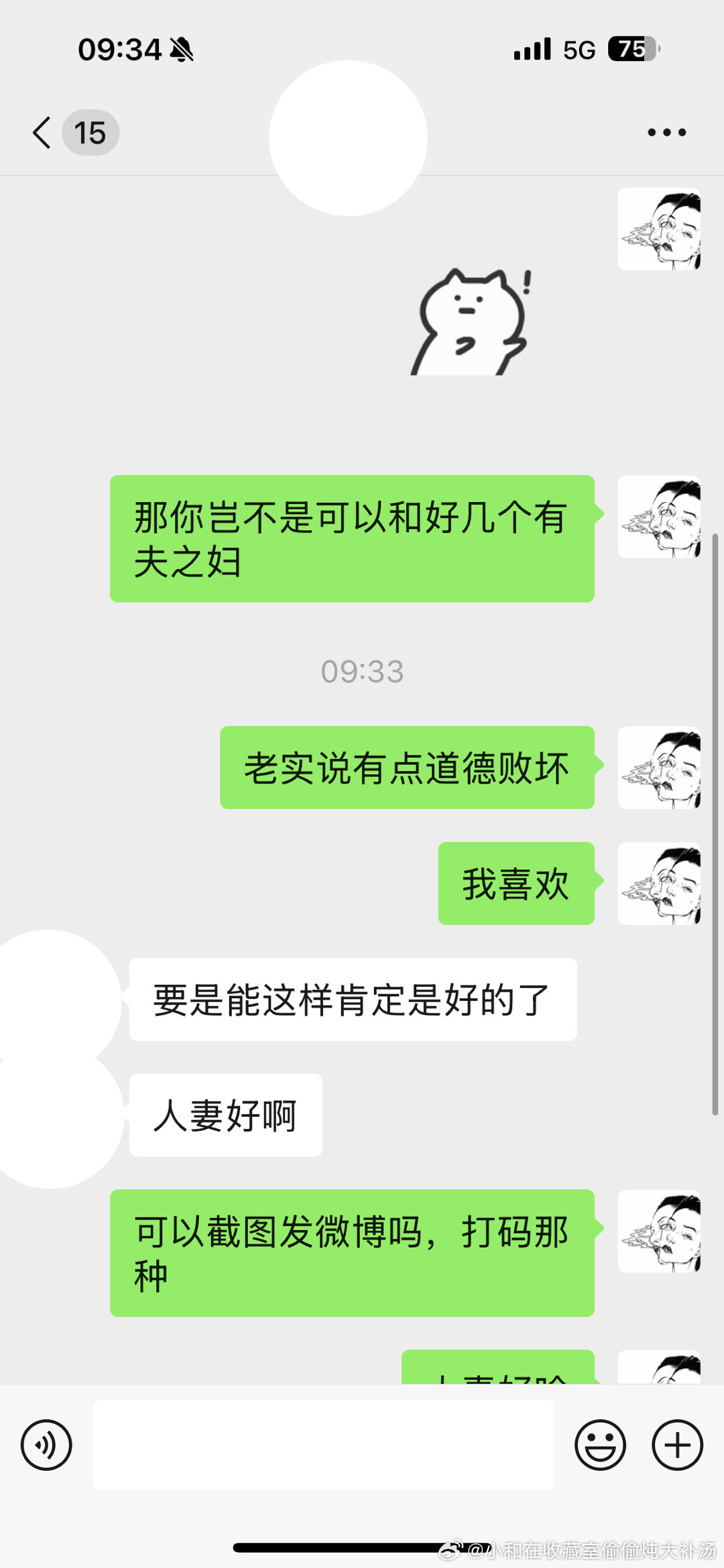
Task: Focus the message text field
Action: tap(323, 1445)
